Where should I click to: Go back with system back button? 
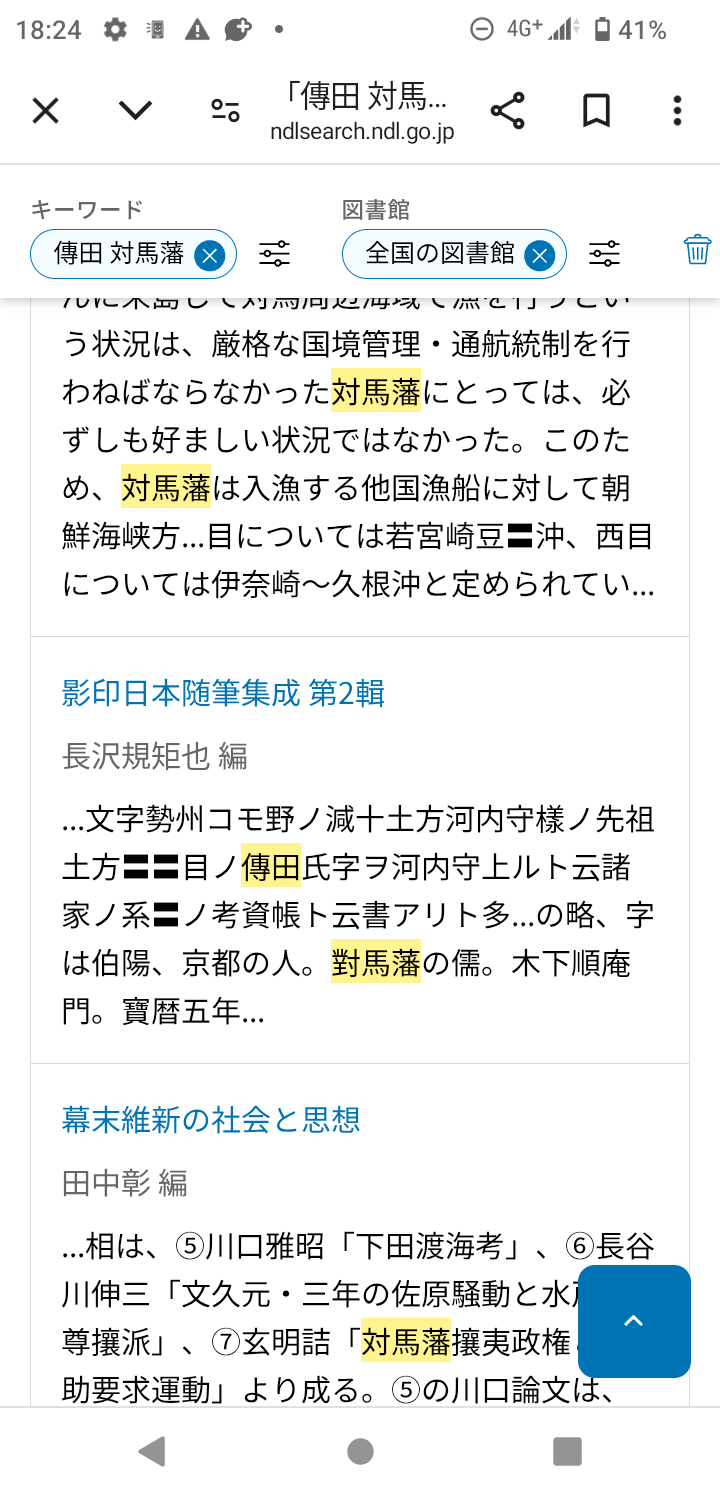[x=152, y=1451]
